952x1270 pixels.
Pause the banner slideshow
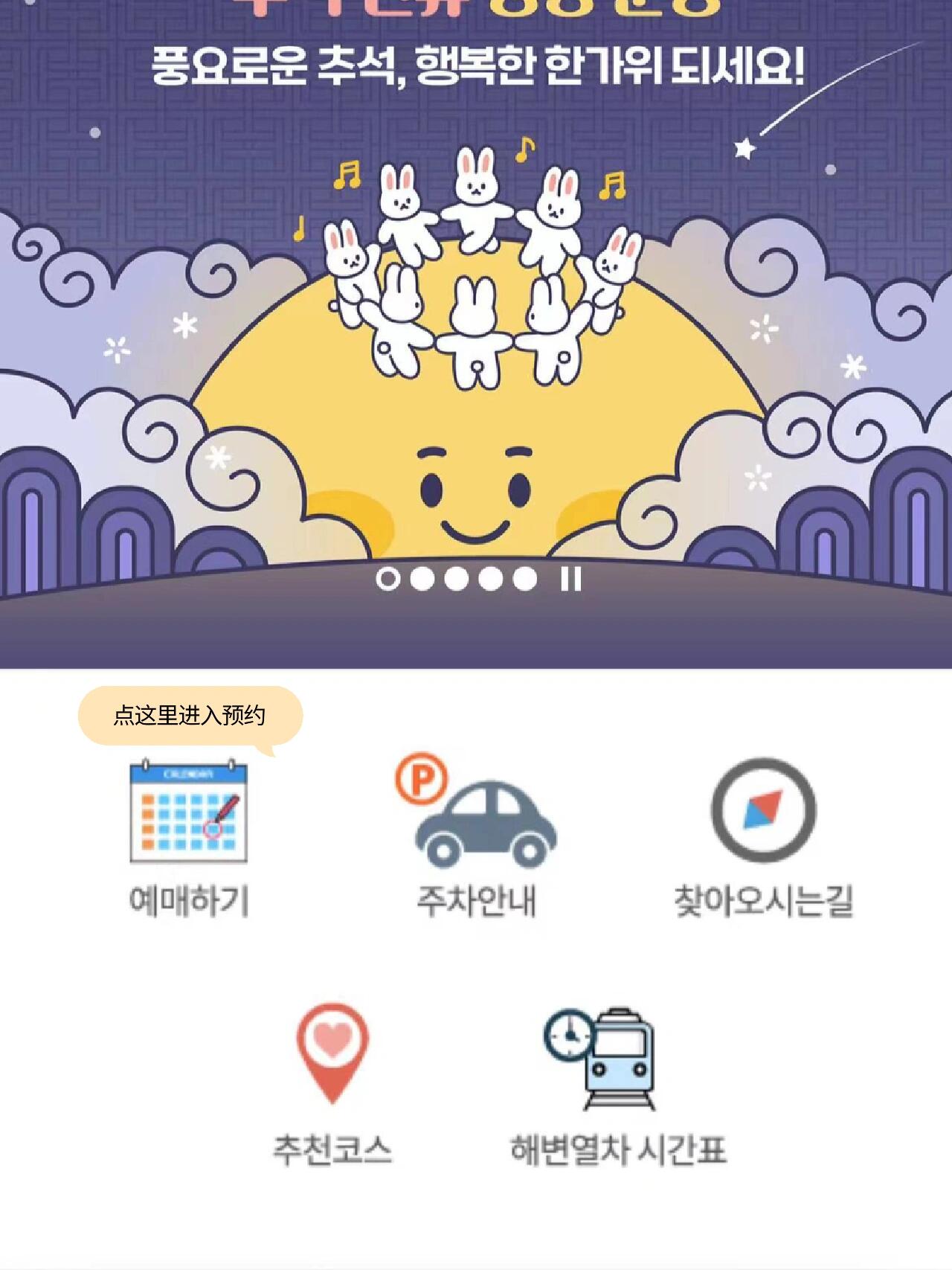570,579
